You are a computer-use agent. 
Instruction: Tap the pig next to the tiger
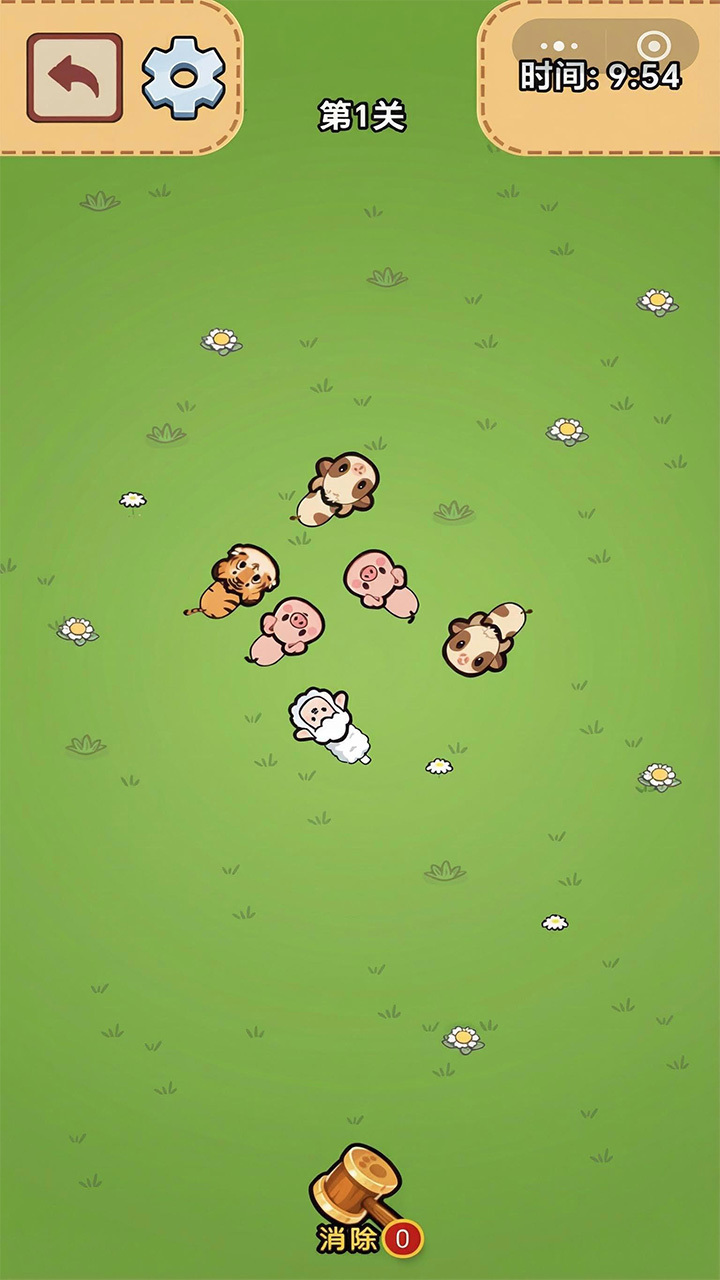pyautogui.click(x=285, y=631)
